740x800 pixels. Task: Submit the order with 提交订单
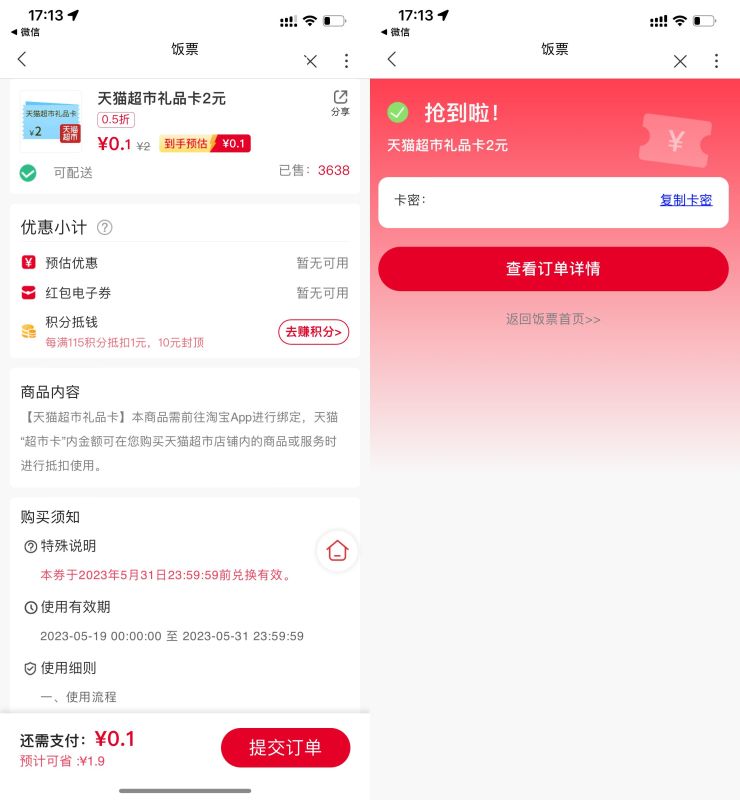[x=285, y=748]
